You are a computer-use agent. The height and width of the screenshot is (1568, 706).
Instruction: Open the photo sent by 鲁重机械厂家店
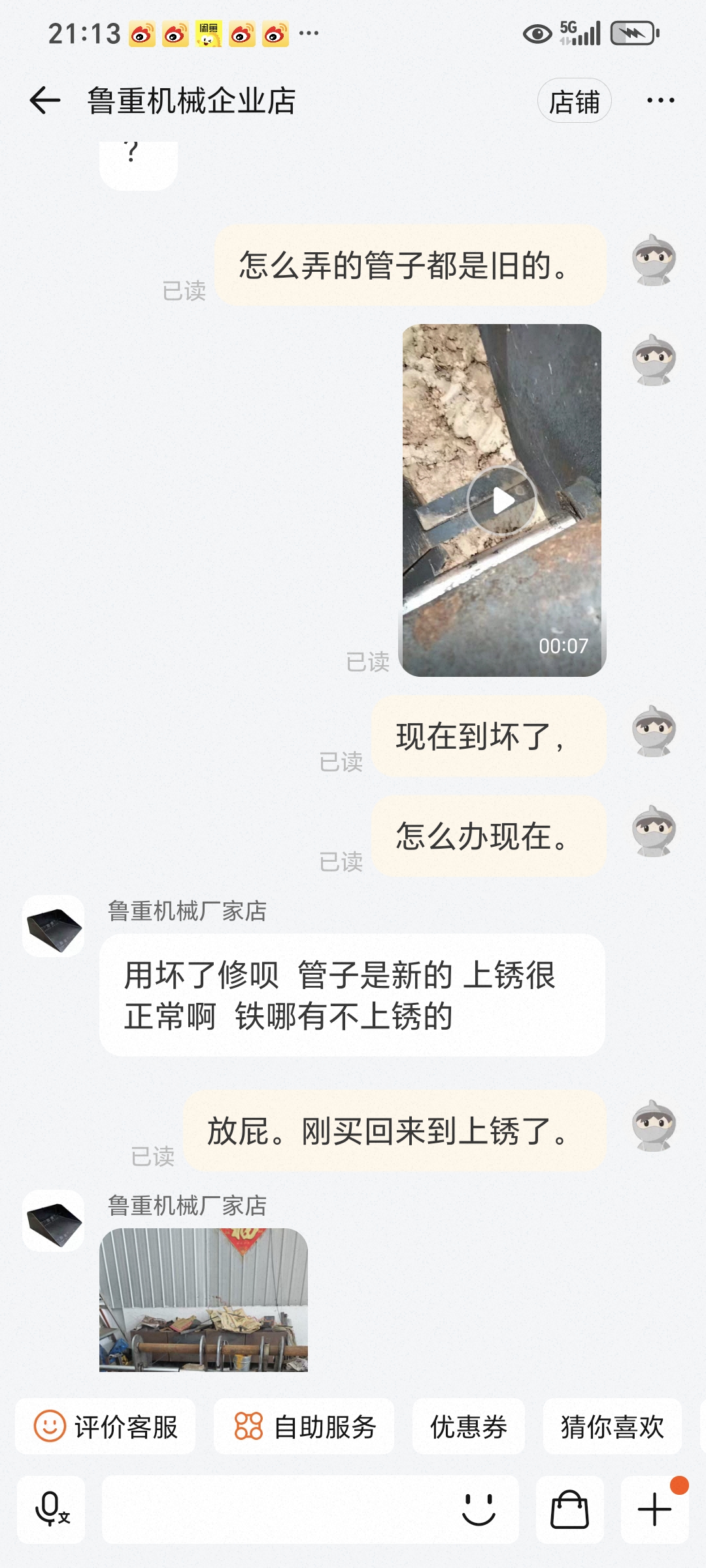click(203, 1299)
